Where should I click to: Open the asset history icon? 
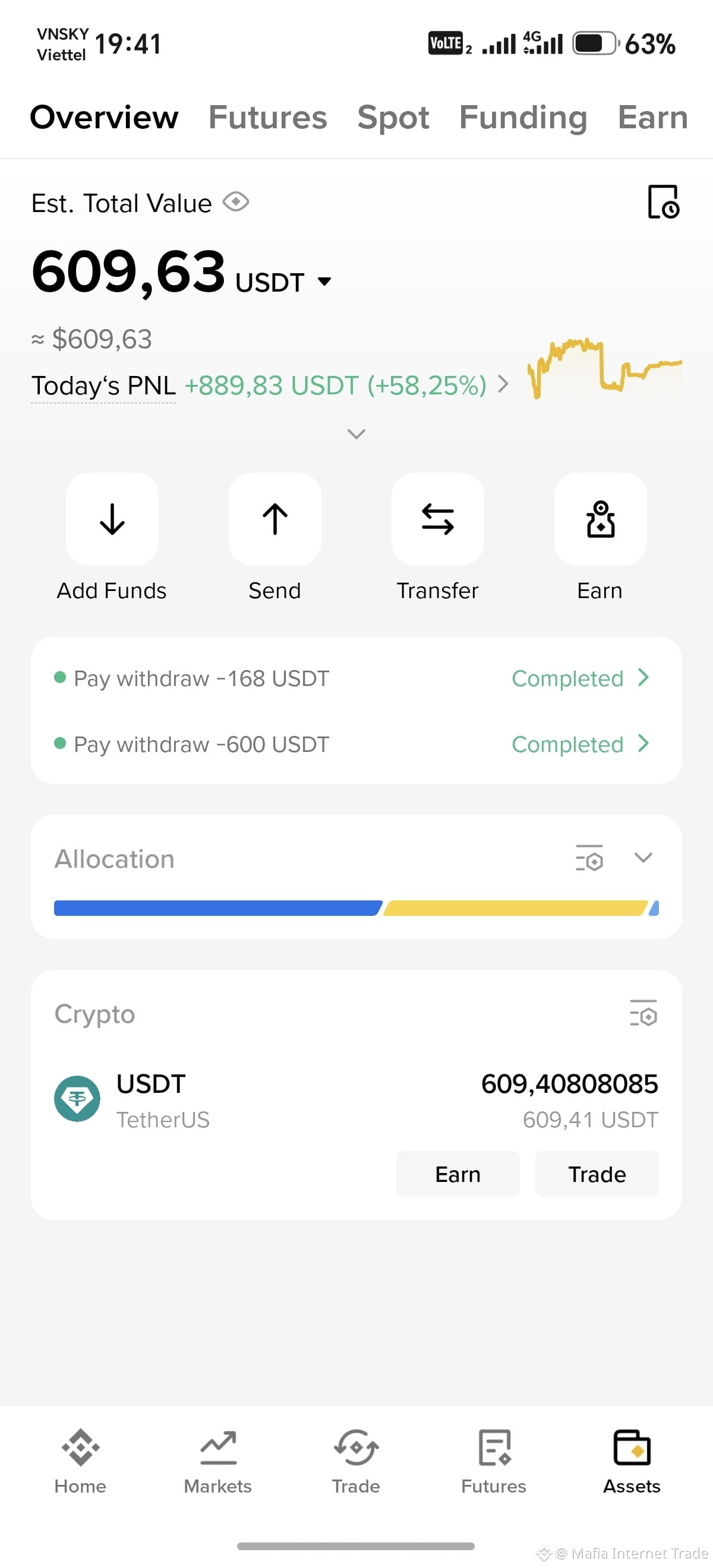(x=663, y=201)
